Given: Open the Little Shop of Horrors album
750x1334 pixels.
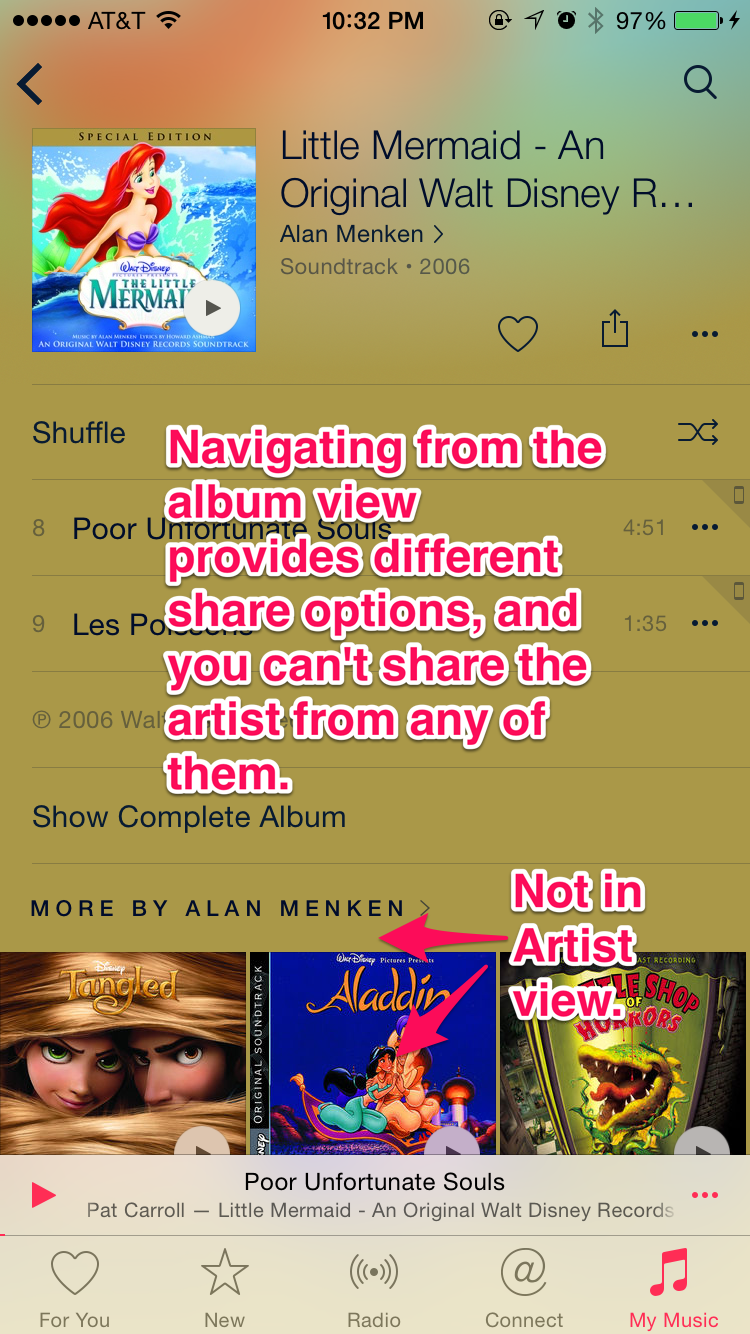Looking at the screenshot, I should 624,1050.
